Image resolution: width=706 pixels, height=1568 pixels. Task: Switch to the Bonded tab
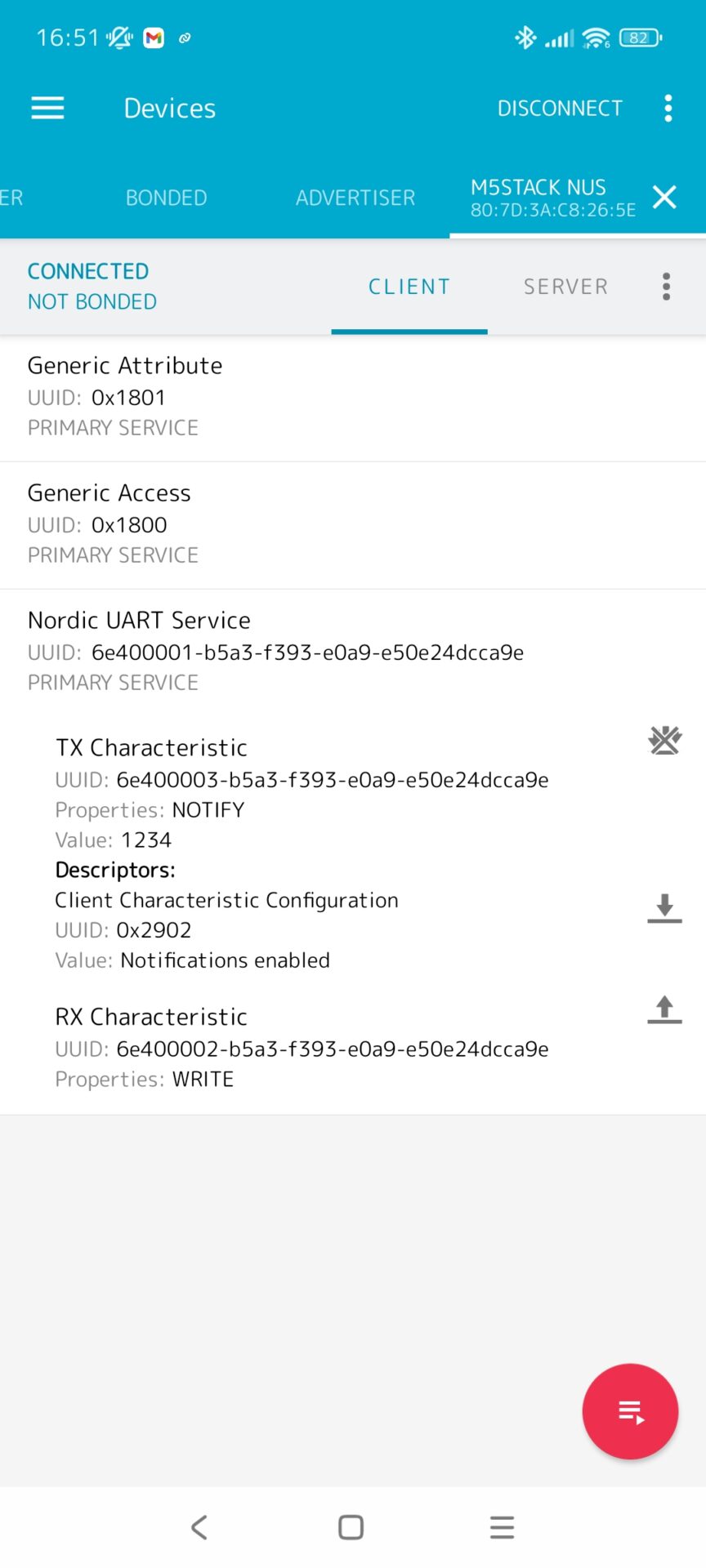pyautogui.click(x=166, y=198)
